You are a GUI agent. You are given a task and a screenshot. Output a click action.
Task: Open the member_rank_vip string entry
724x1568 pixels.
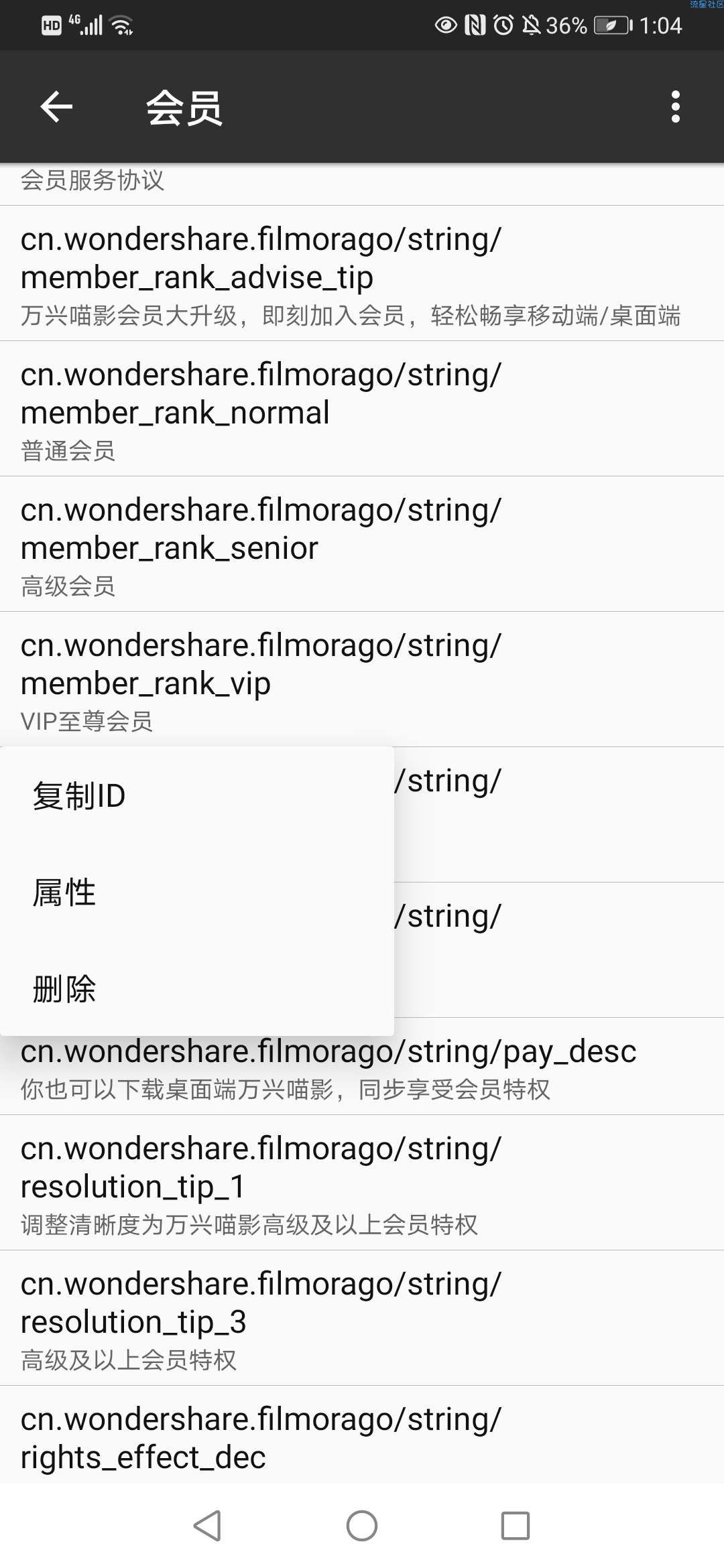(x=362, y=679)
